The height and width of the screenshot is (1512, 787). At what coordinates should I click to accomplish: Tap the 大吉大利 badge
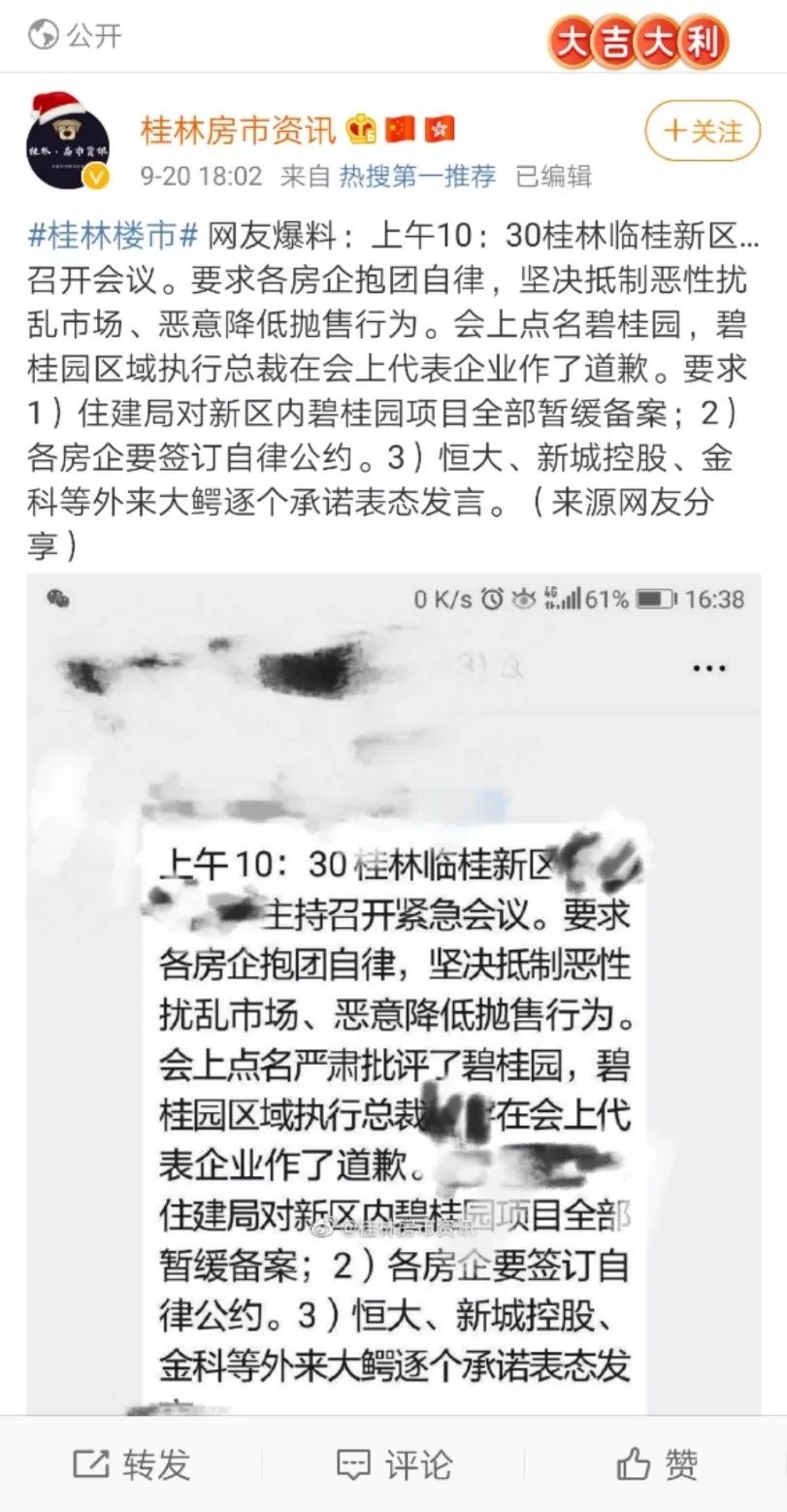click(x=638, y=45)
